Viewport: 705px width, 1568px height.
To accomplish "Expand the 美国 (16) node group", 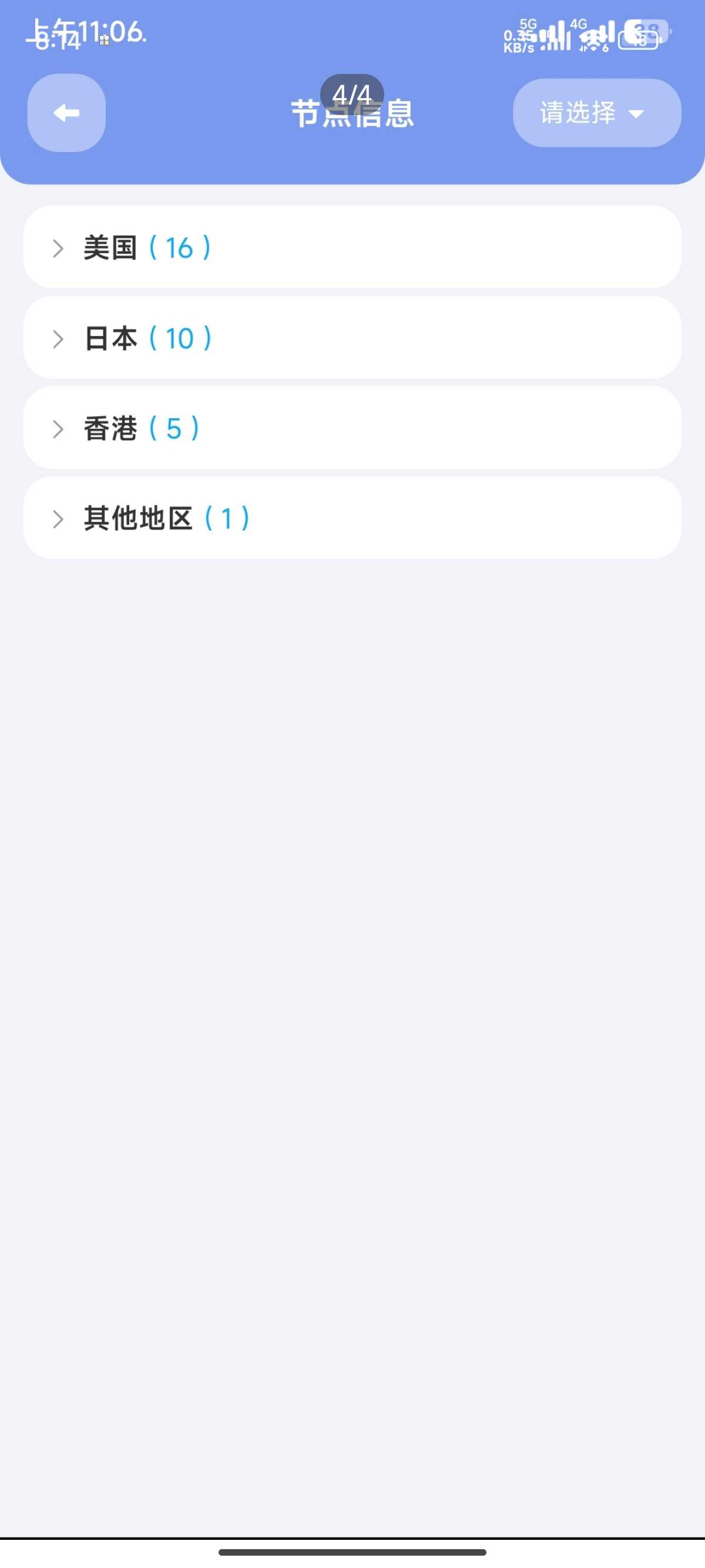I will pyautogui.click(x=352, y=247).
